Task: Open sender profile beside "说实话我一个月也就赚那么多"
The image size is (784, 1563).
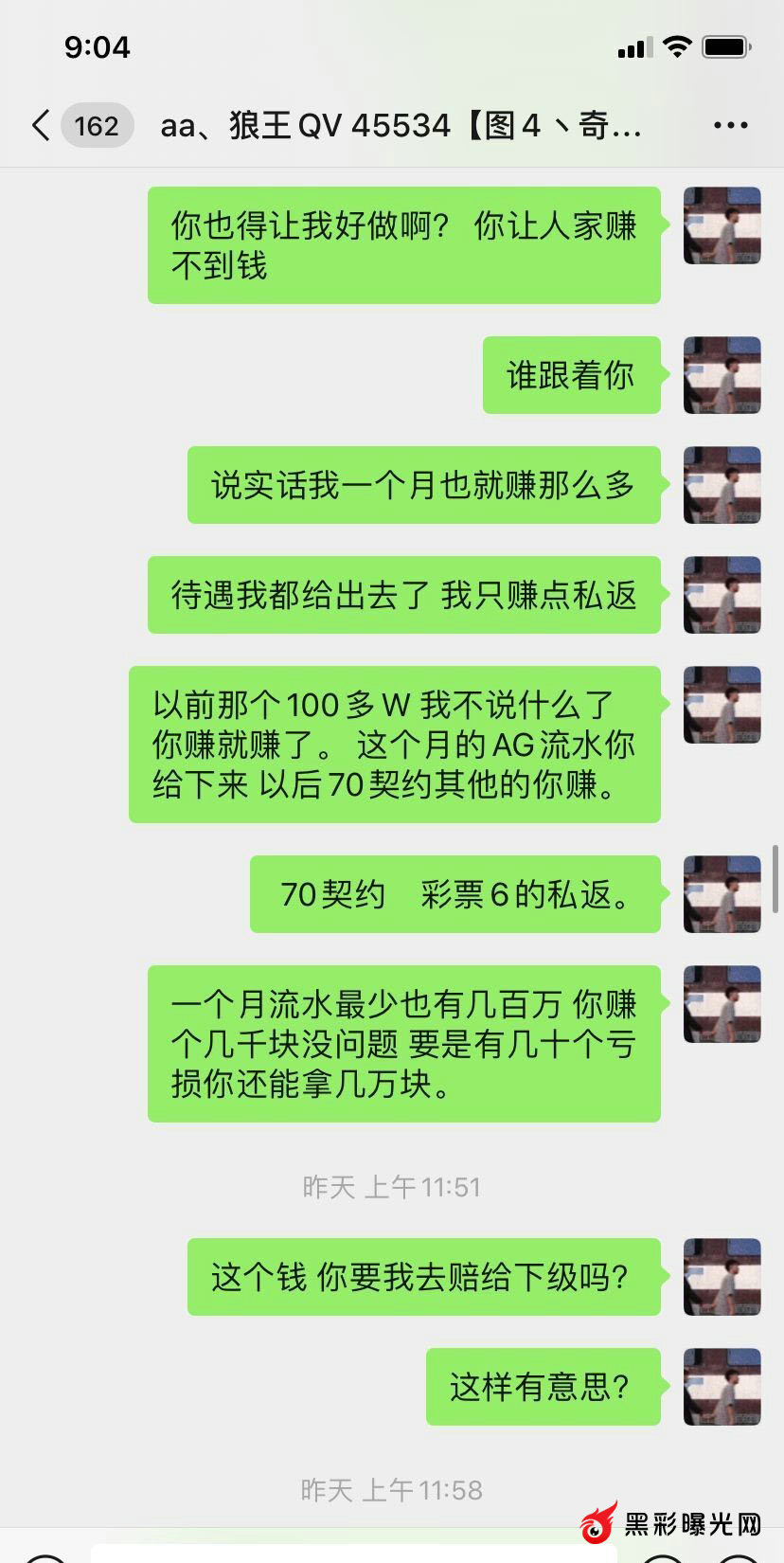Action: point(722,485)
